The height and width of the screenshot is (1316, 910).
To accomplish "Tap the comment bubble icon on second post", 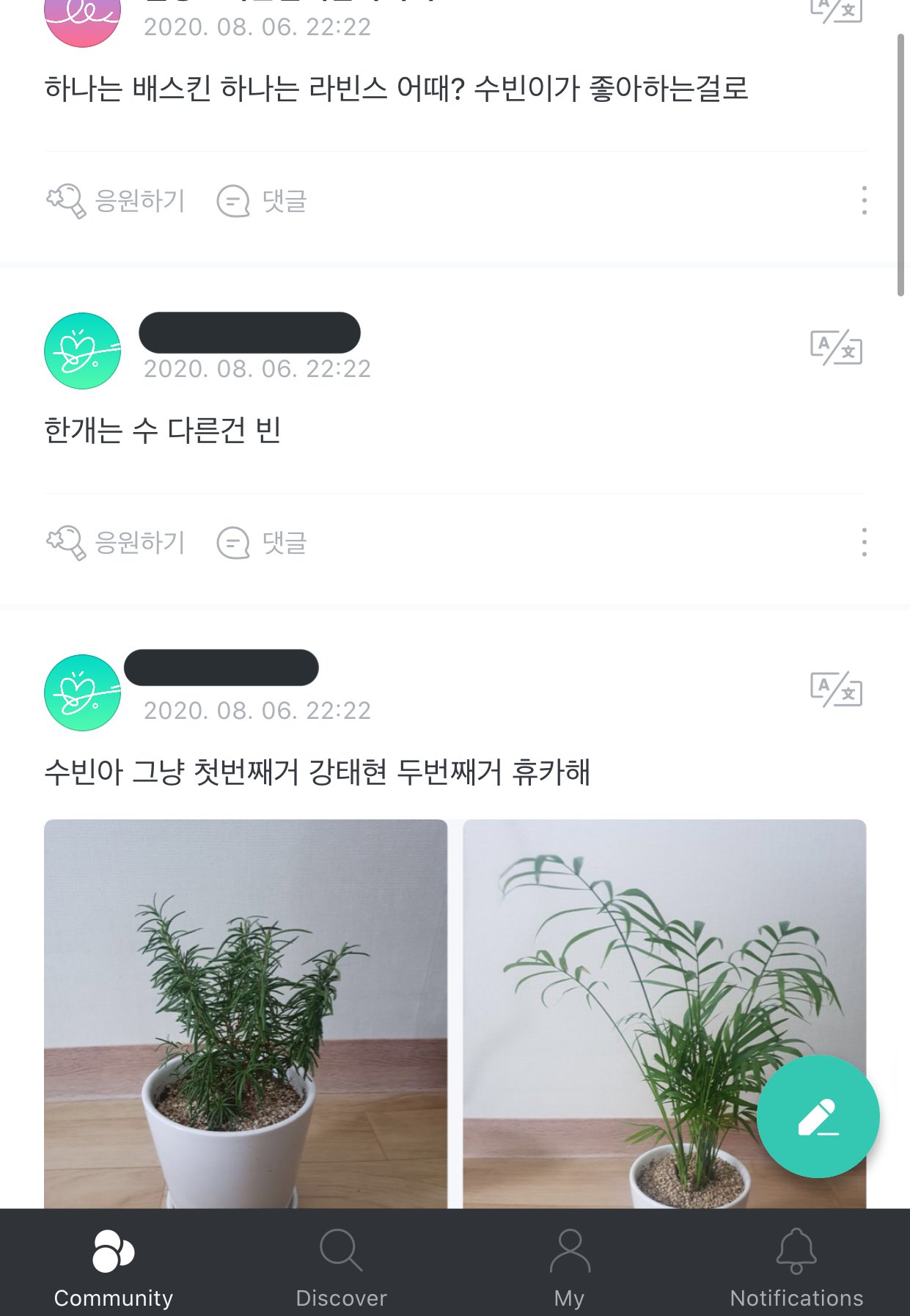I will (x=233, y=543).
